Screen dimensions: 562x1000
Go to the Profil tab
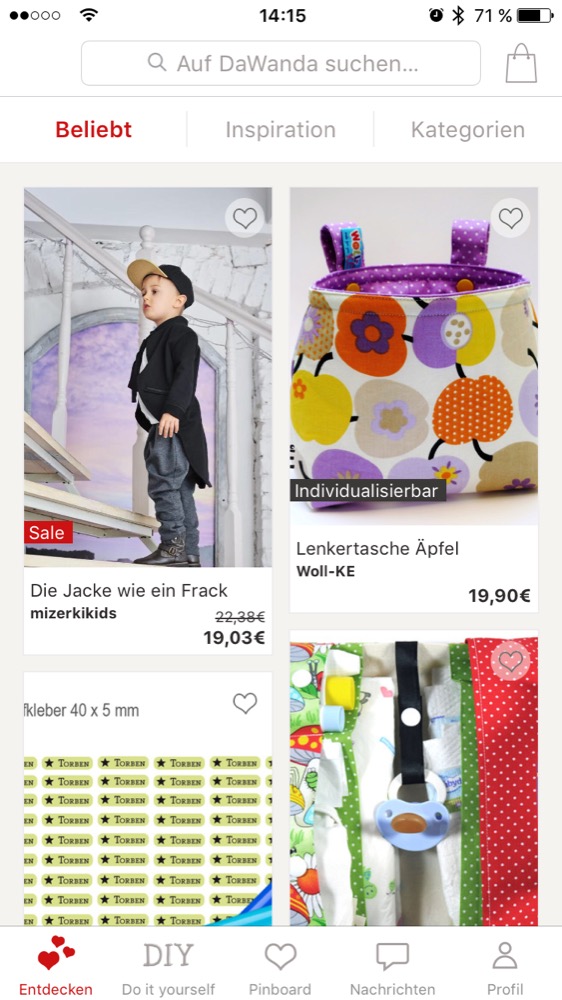click(x=505, y=966)
